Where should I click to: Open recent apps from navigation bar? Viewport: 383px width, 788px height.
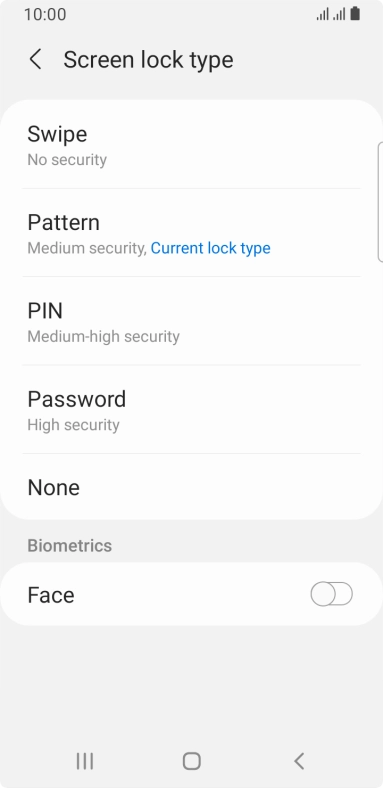[85, 761]
